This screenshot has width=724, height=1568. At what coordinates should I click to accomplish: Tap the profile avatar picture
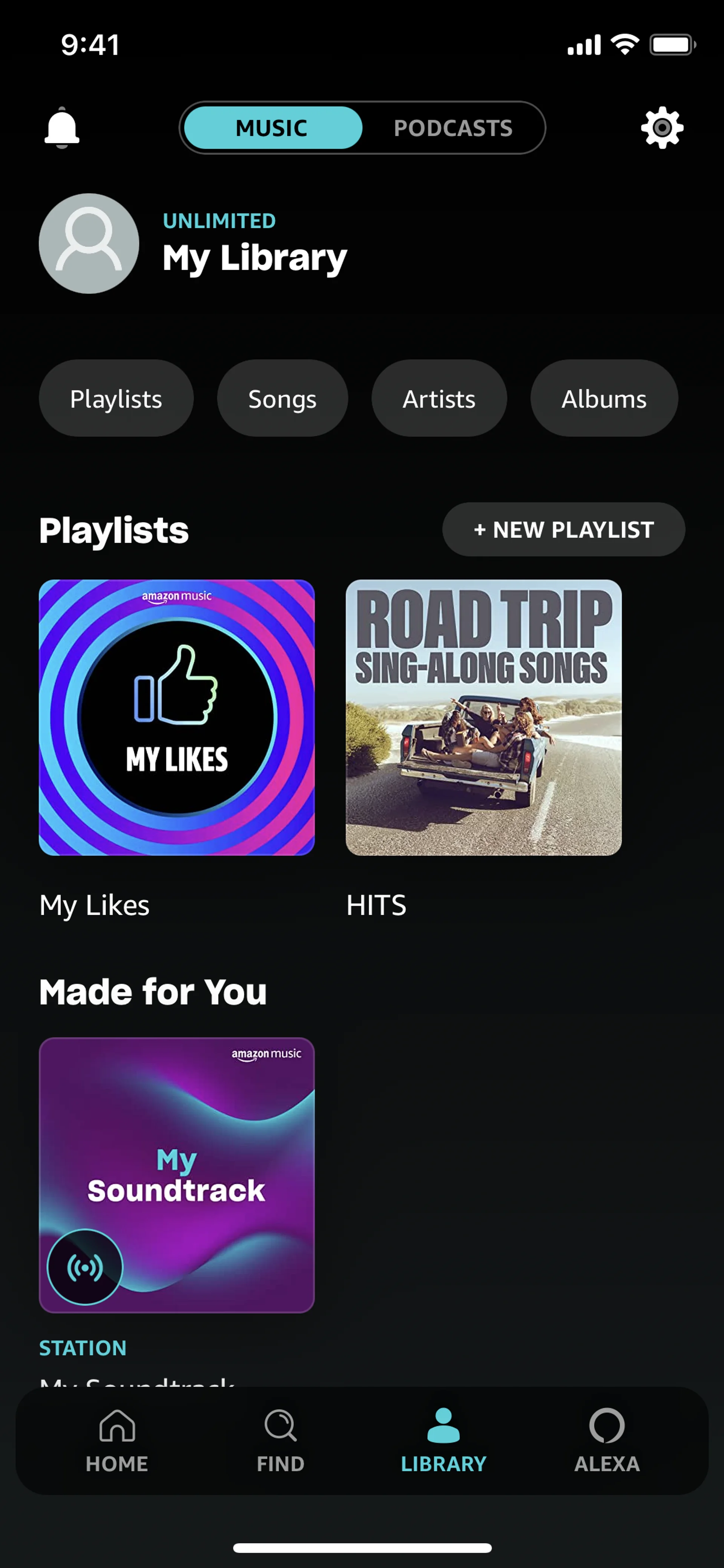pyautogui.click(x=89, y=243)
